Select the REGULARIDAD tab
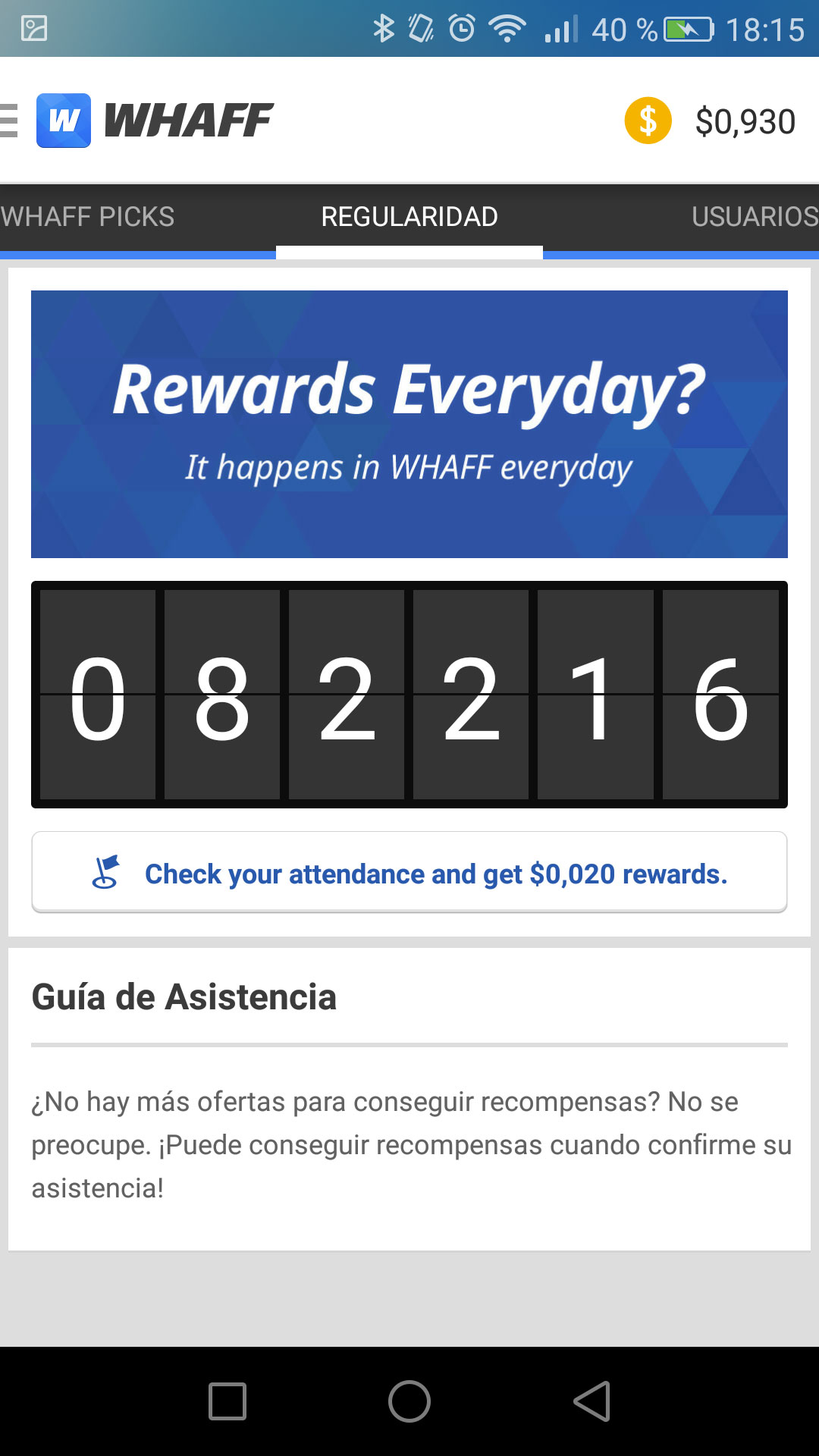The width and height of the screenshot is (819, 1456). [409, 217]
